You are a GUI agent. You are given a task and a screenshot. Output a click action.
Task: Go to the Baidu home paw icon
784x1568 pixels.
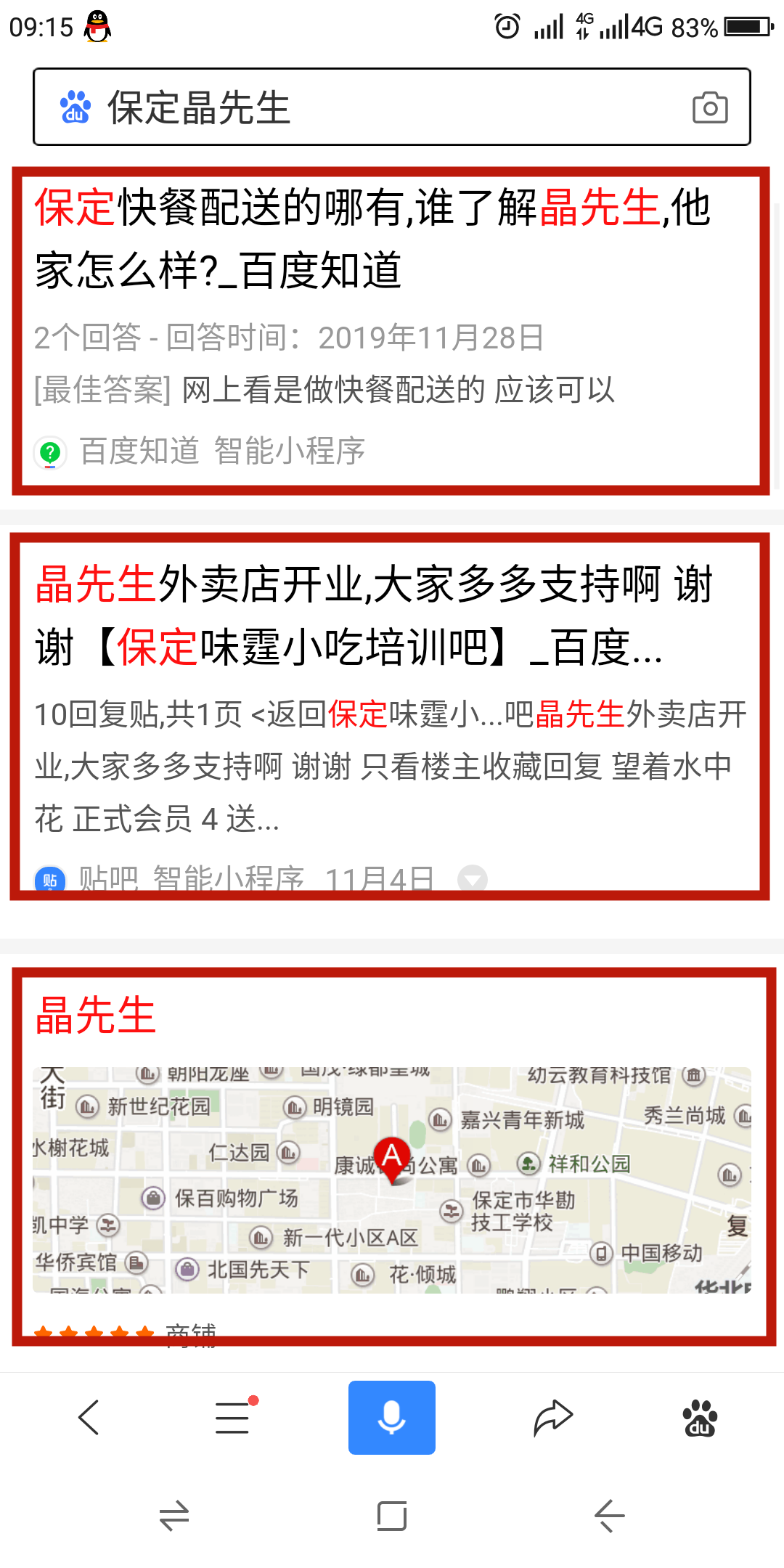pyautogui.click(x=700, y=1417)
